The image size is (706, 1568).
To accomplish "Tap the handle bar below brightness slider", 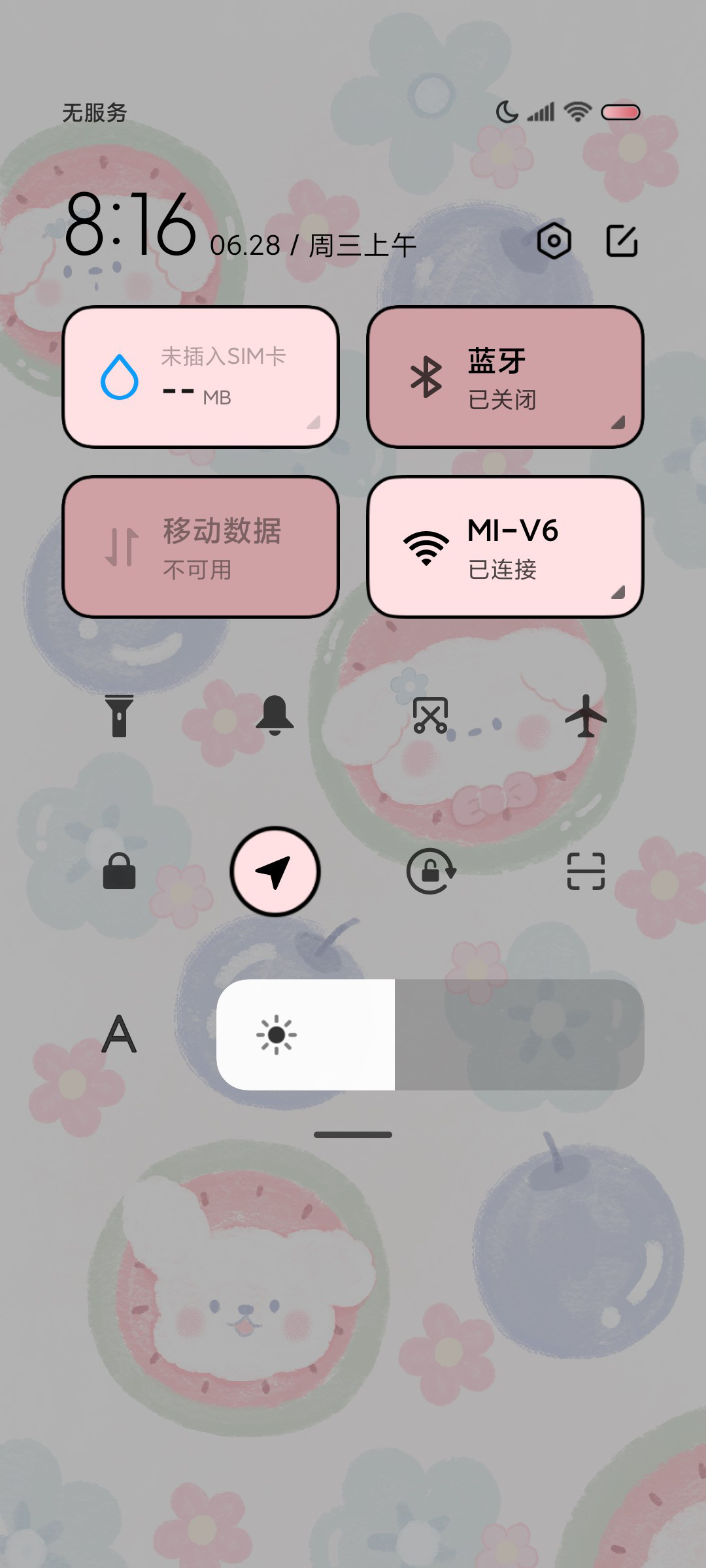I will [353, 1135].
